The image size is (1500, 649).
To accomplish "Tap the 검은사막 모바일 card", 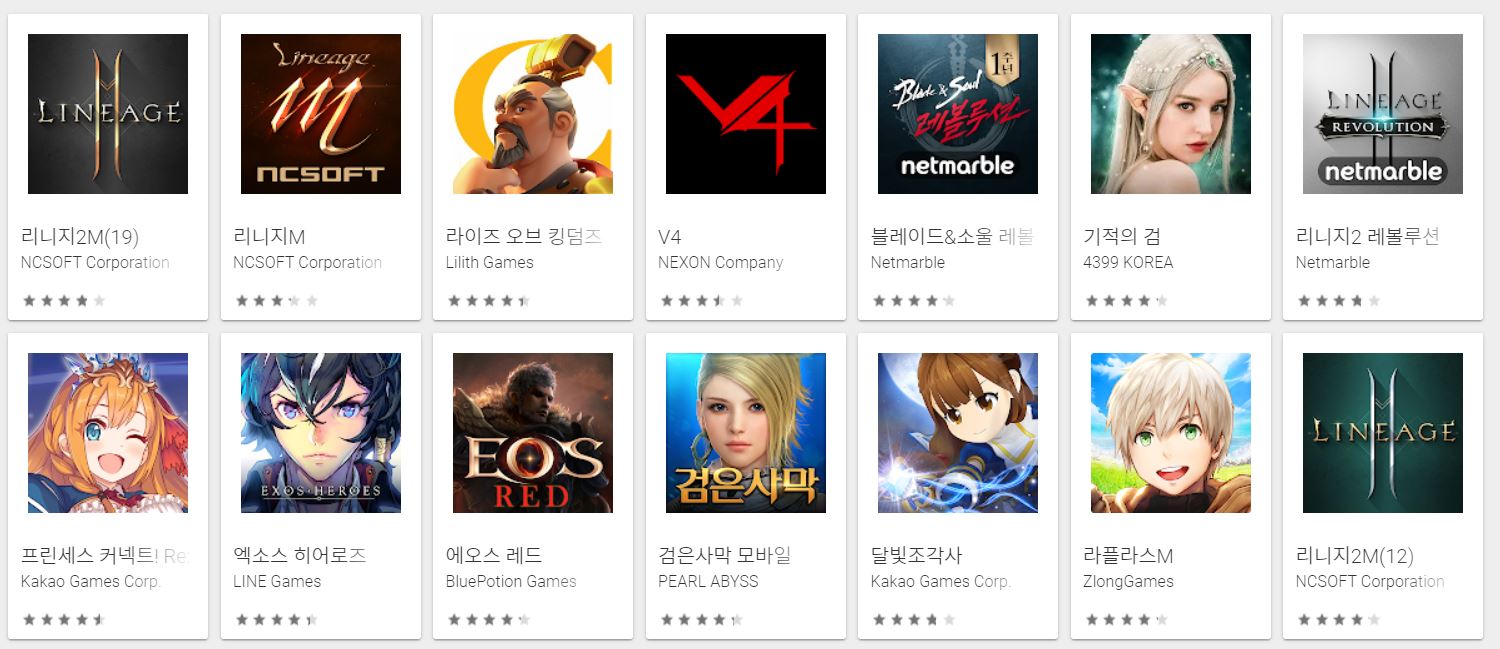I will pos(745,433).
